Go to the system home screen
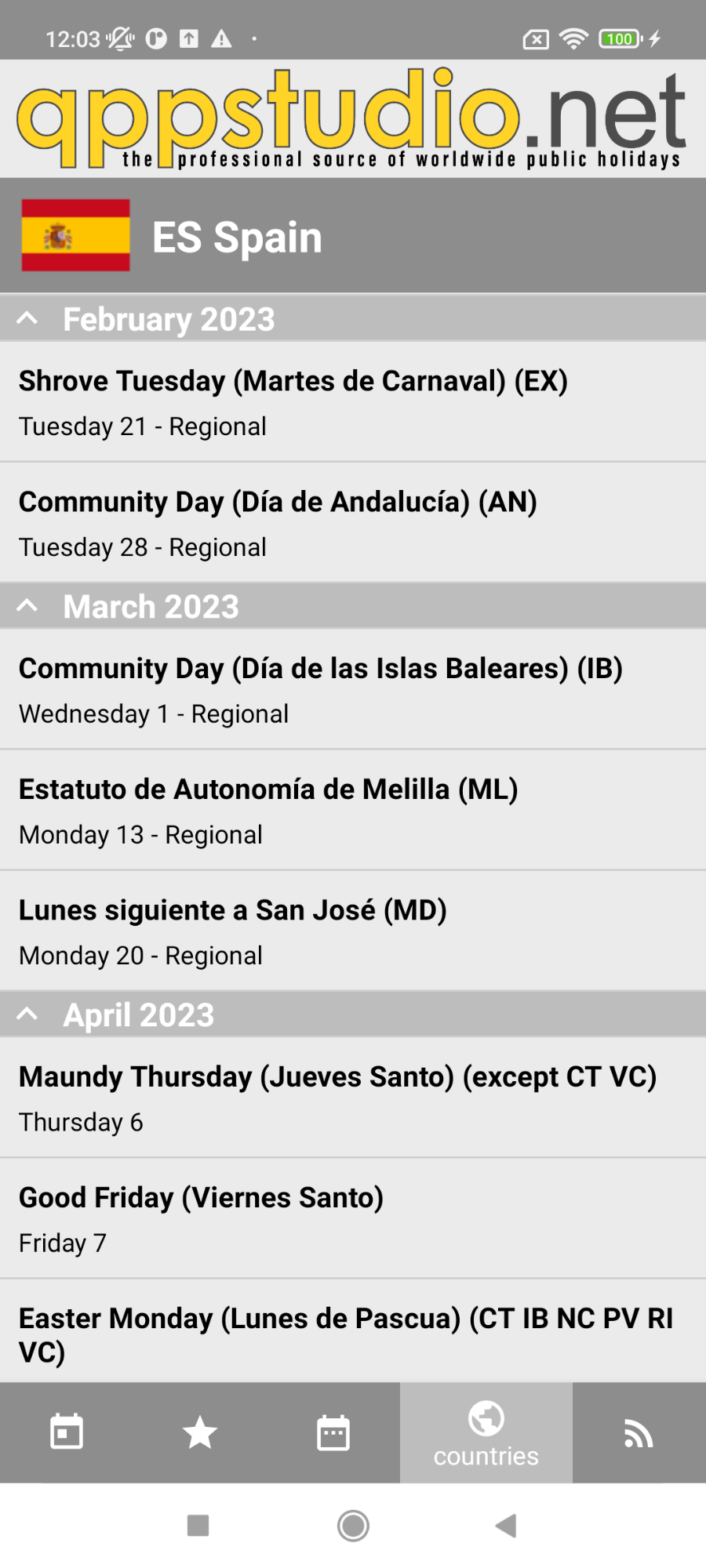The height and width of the screenshot is (1568, 706). [x=353, y=1526]
